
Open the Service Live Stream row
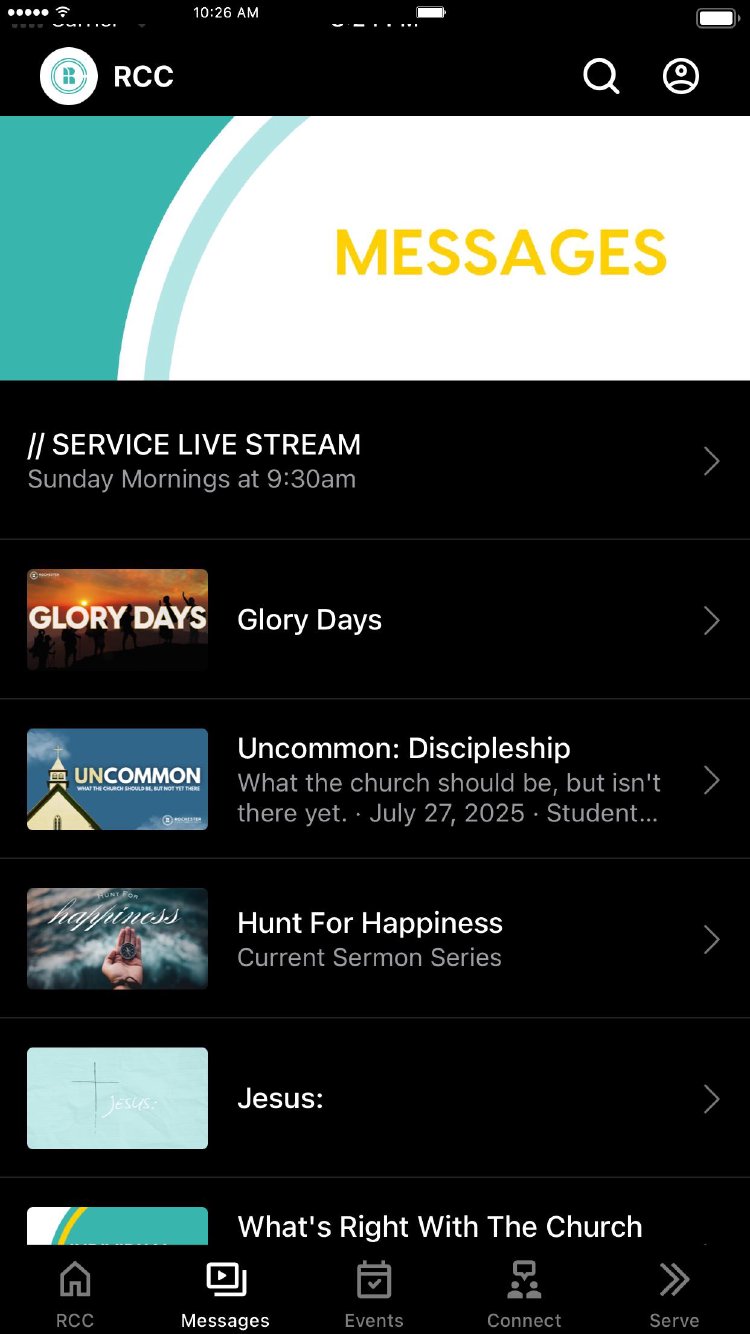[375, 461]
